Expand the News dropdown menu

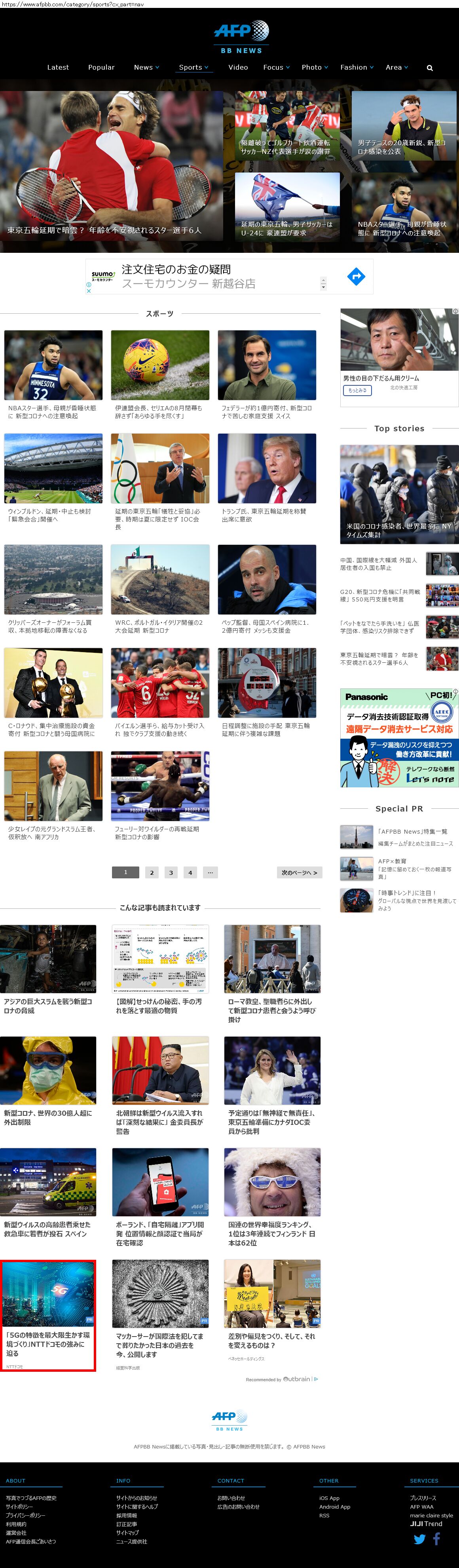146,68
